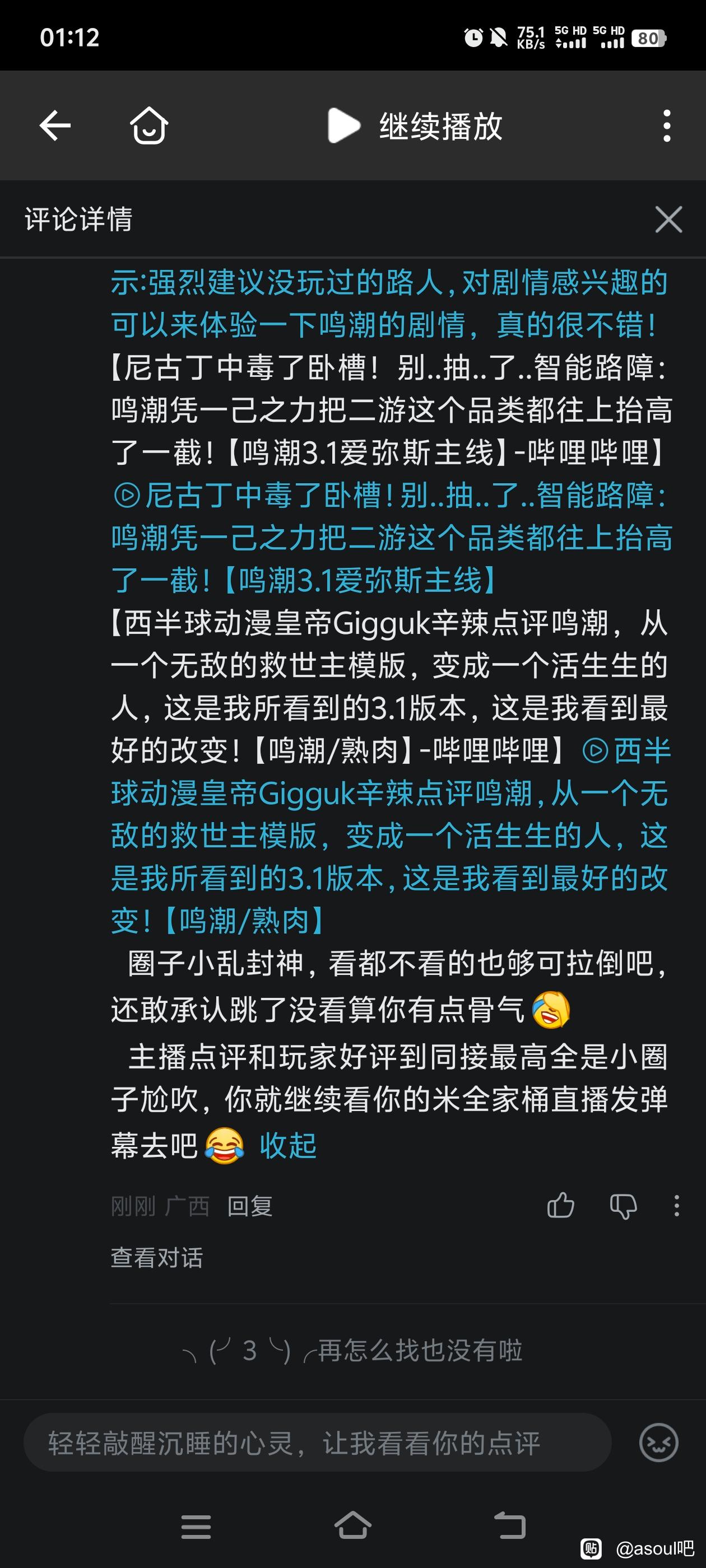Image resolution: width=706 pixels, height=1568 pixels.
Task: Open 查看对话 to view the conversation
Action: click(x=156, y=1258)
